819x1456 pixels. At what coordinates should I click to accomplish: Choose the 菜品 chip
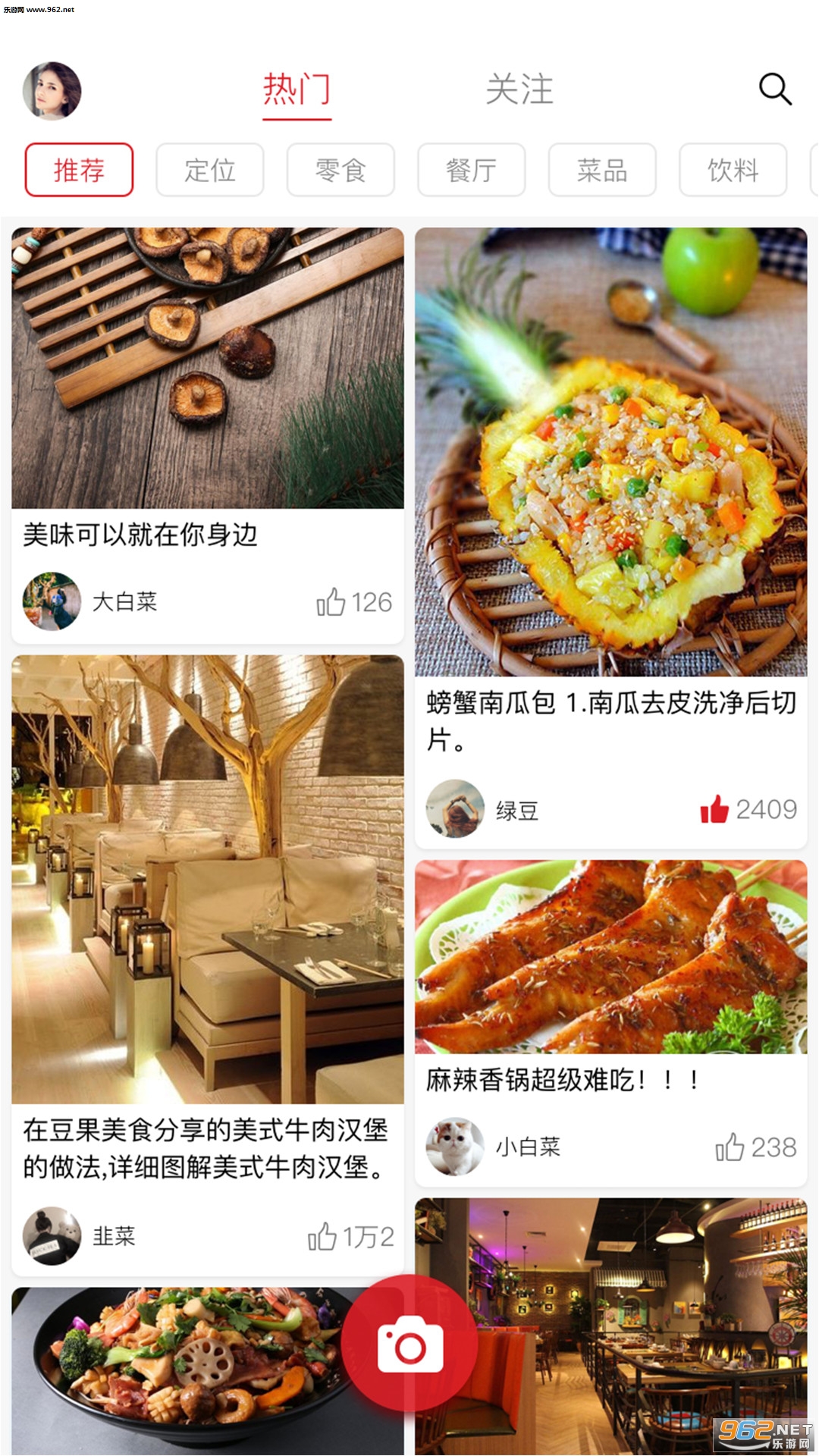[x=602, y=170]
